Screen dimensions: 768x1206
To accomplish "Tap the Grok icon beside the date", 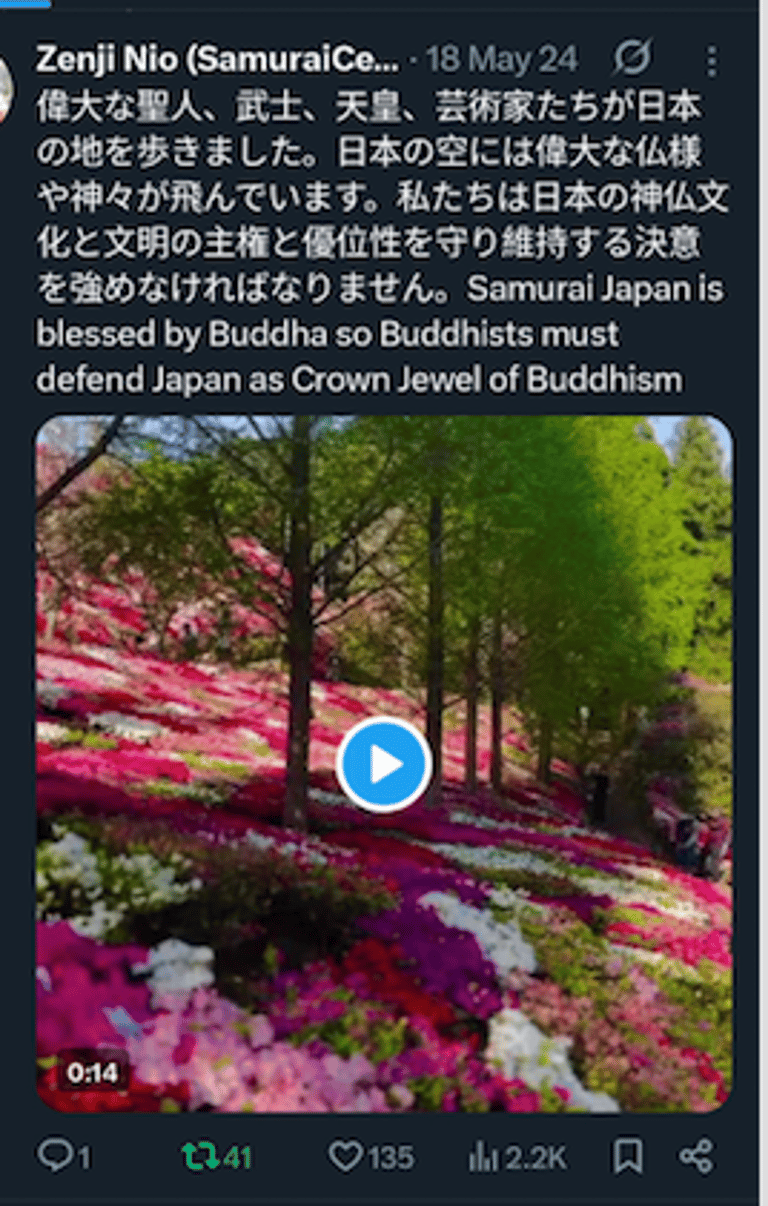I will [632, 60].
